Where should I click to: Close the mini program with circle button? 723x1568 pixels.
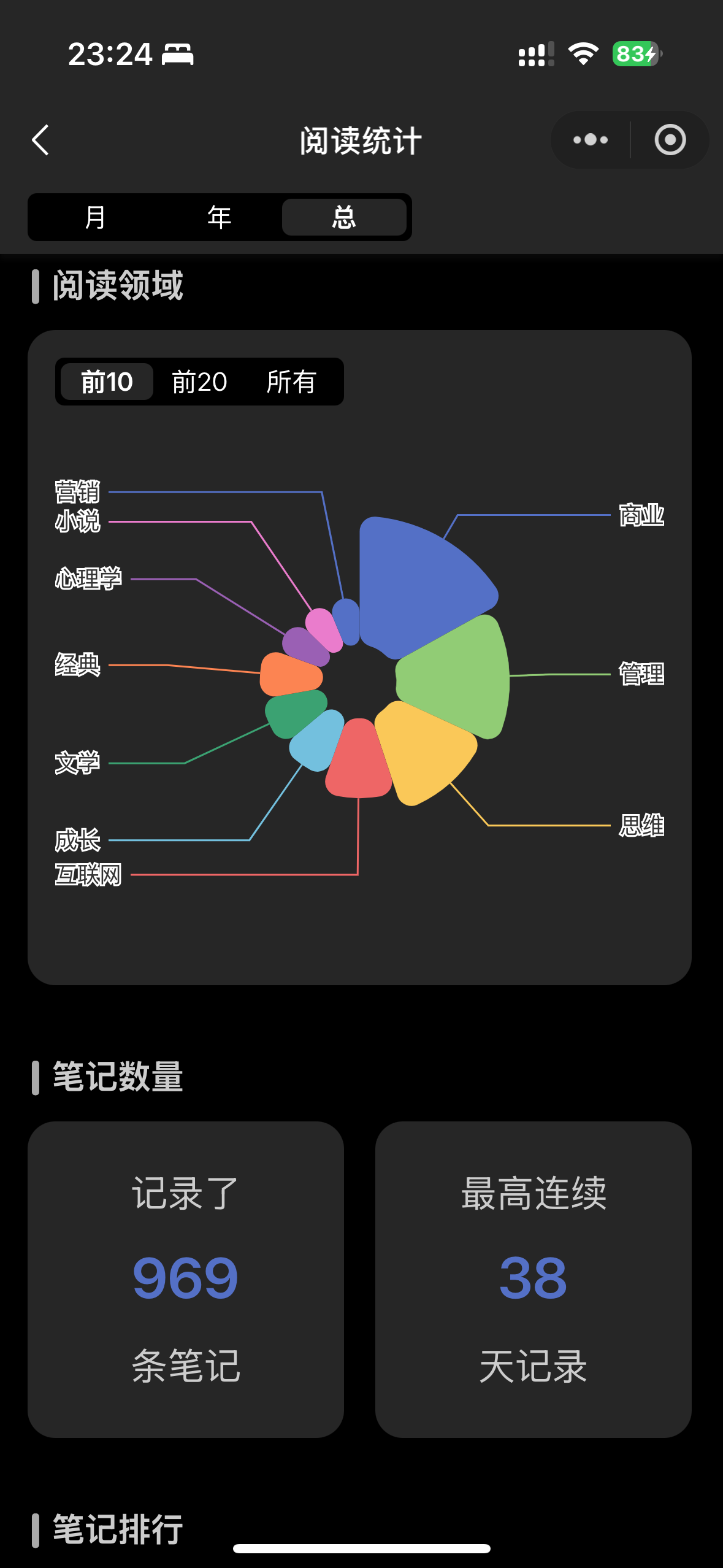pyautogui.click(x=670, y=140)
